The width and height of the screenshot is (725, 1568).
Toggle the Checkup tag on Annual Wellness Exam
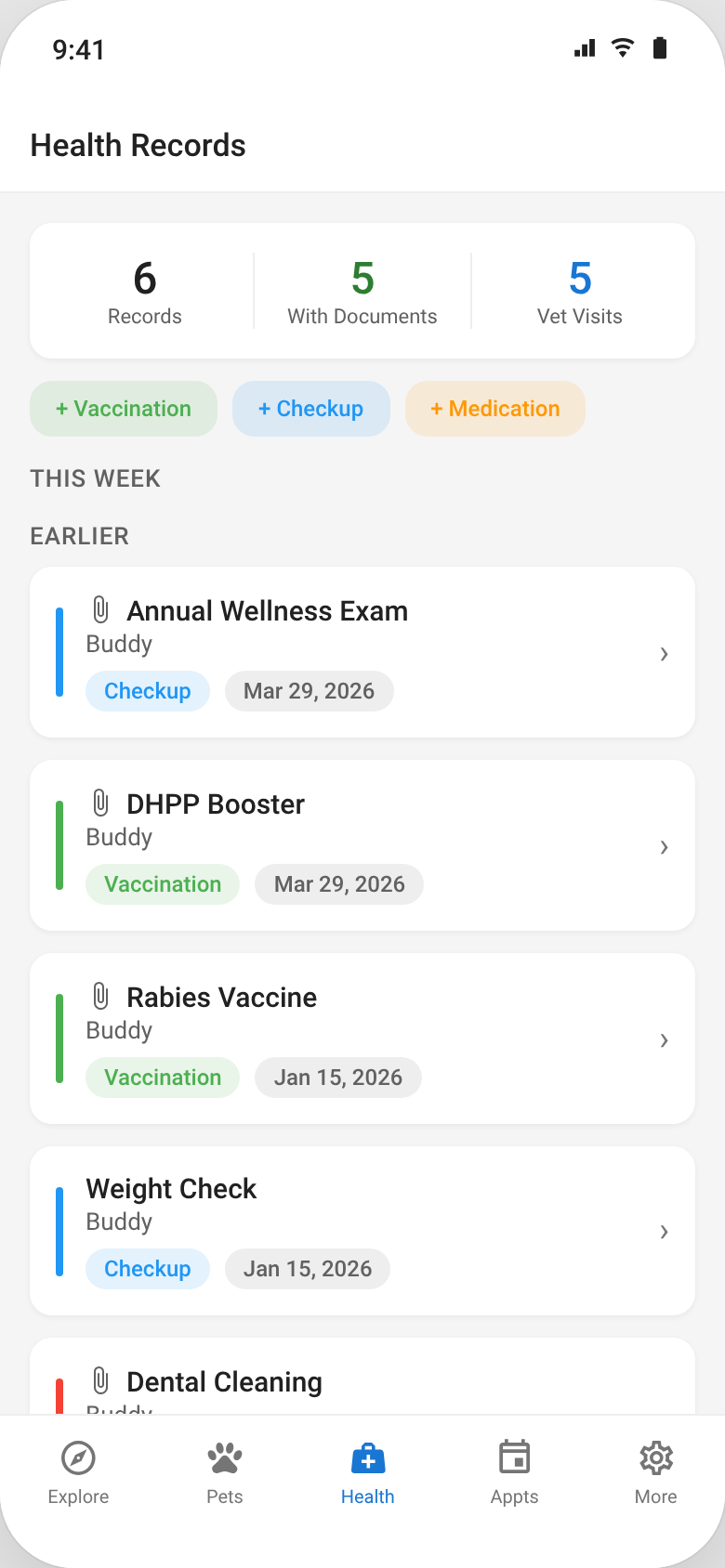point(147,691)
